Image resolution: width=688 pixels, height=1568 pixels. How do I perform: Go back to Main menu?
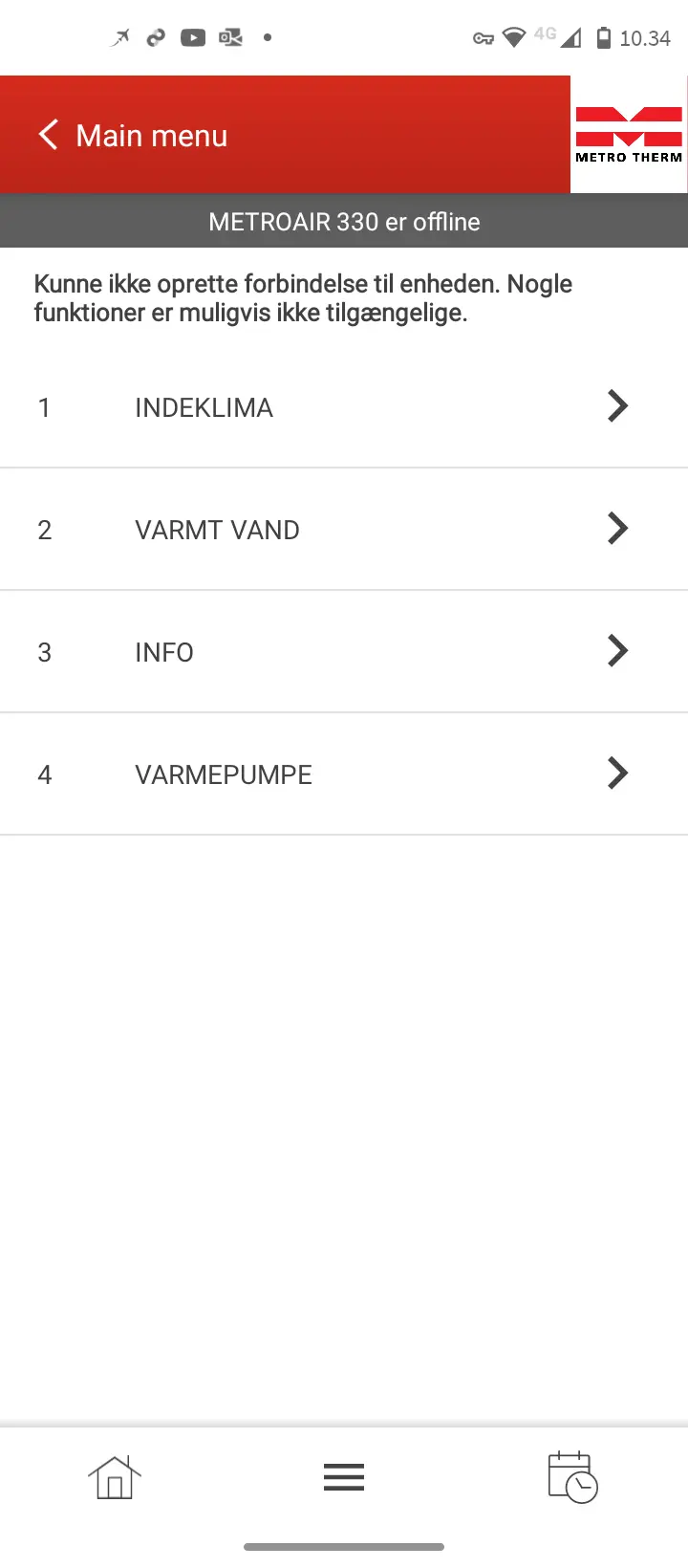(x=133, y=135)
